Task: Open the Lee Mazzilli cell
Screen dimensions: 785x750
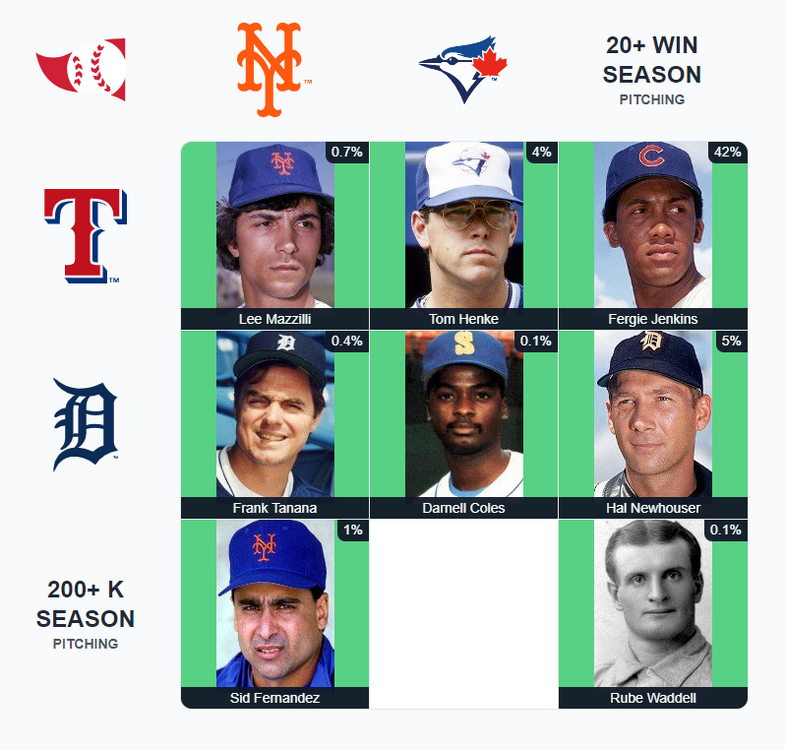Action: click(275, 235)
